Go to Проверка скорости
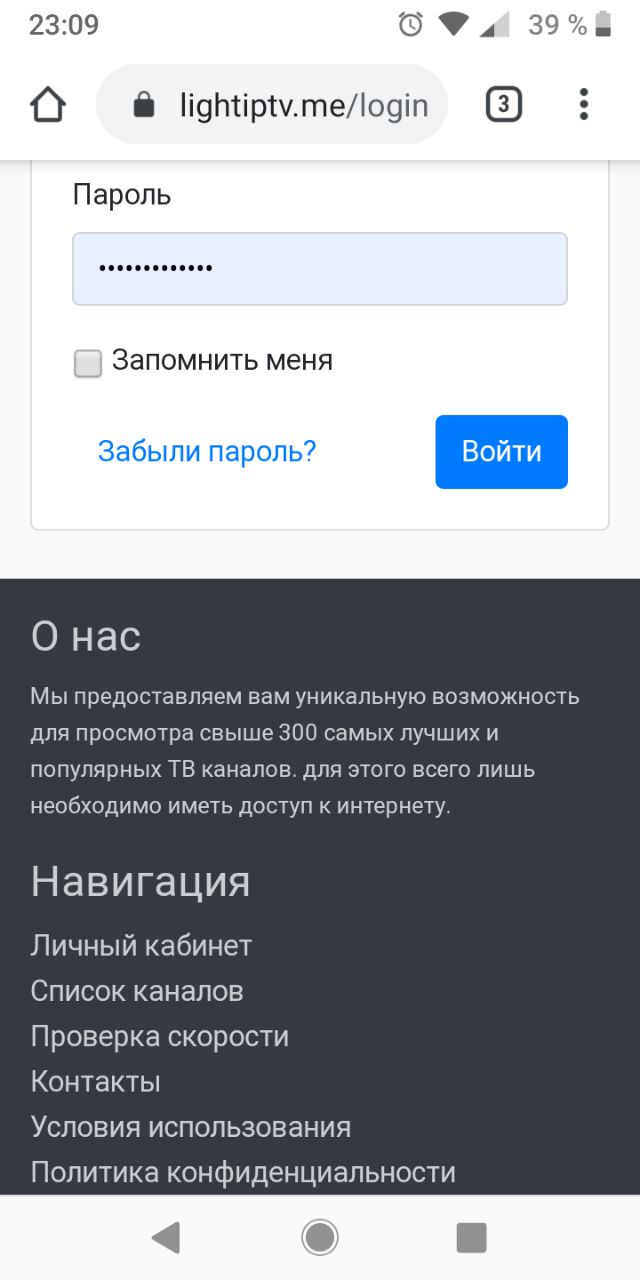This screenshot has height=1280, width=640. point(160,1037)
